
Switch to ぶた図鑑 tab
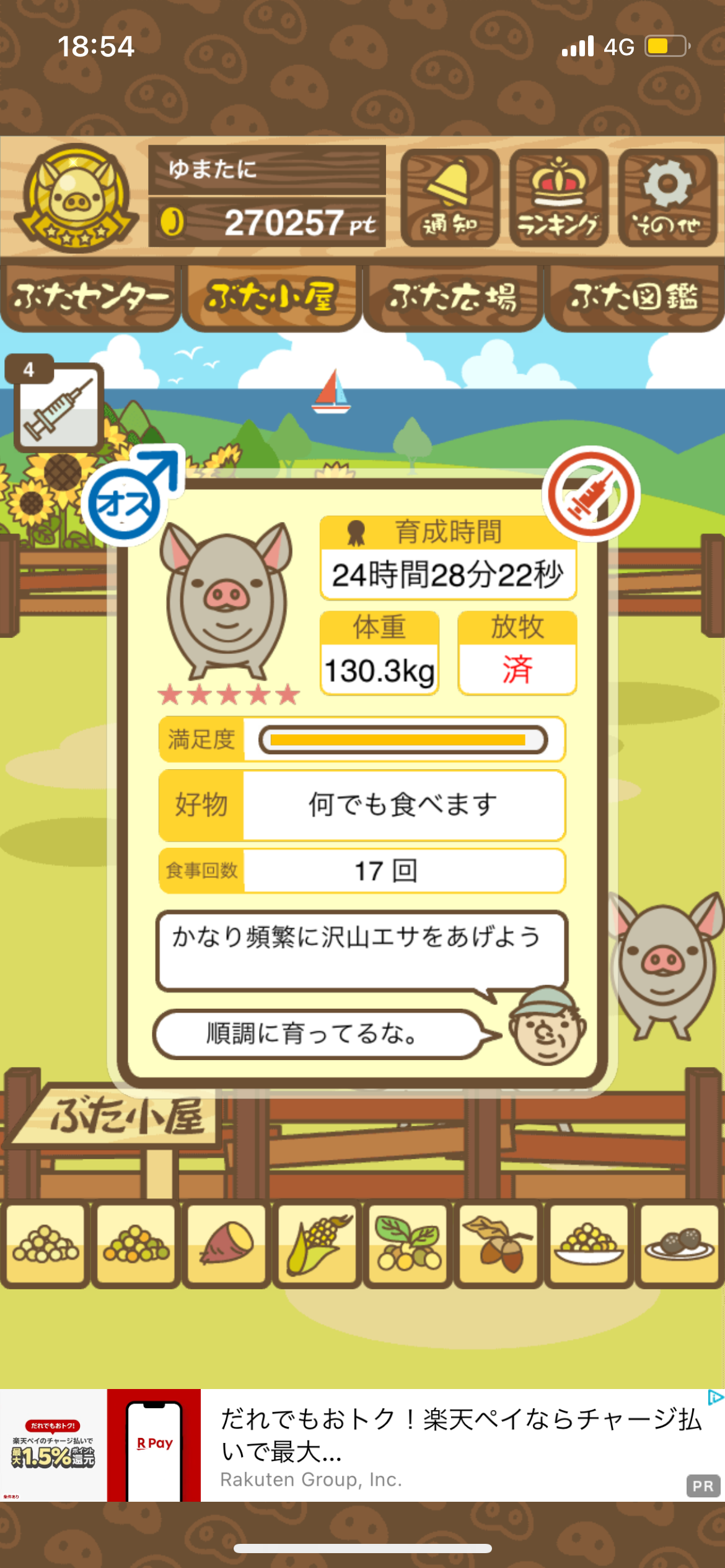[635, 298]
